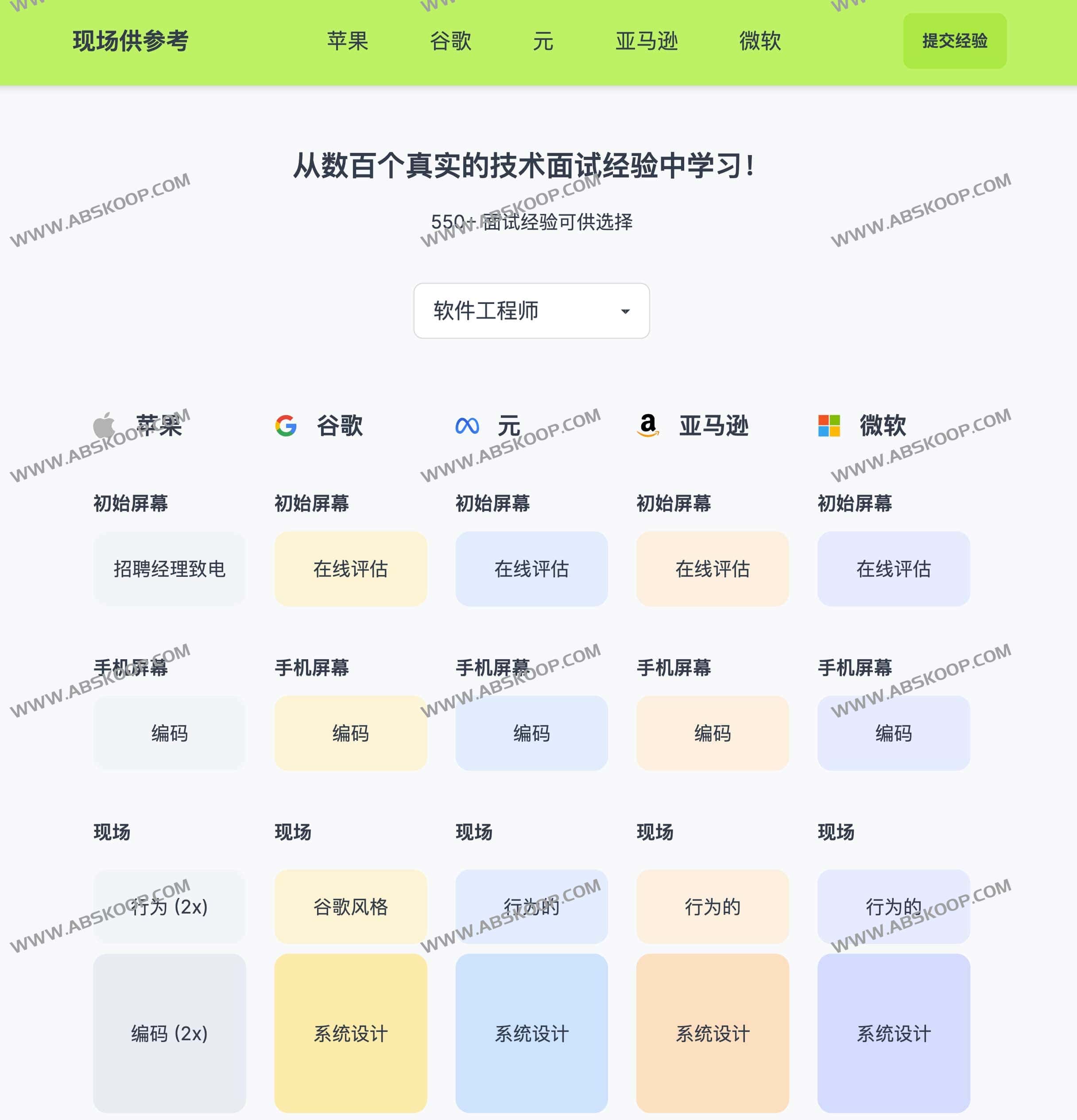Open Amazon's 行为的 onsite card
Image resolution: width=1077 pixels, height=1120 pixels.
pos(712,906)
